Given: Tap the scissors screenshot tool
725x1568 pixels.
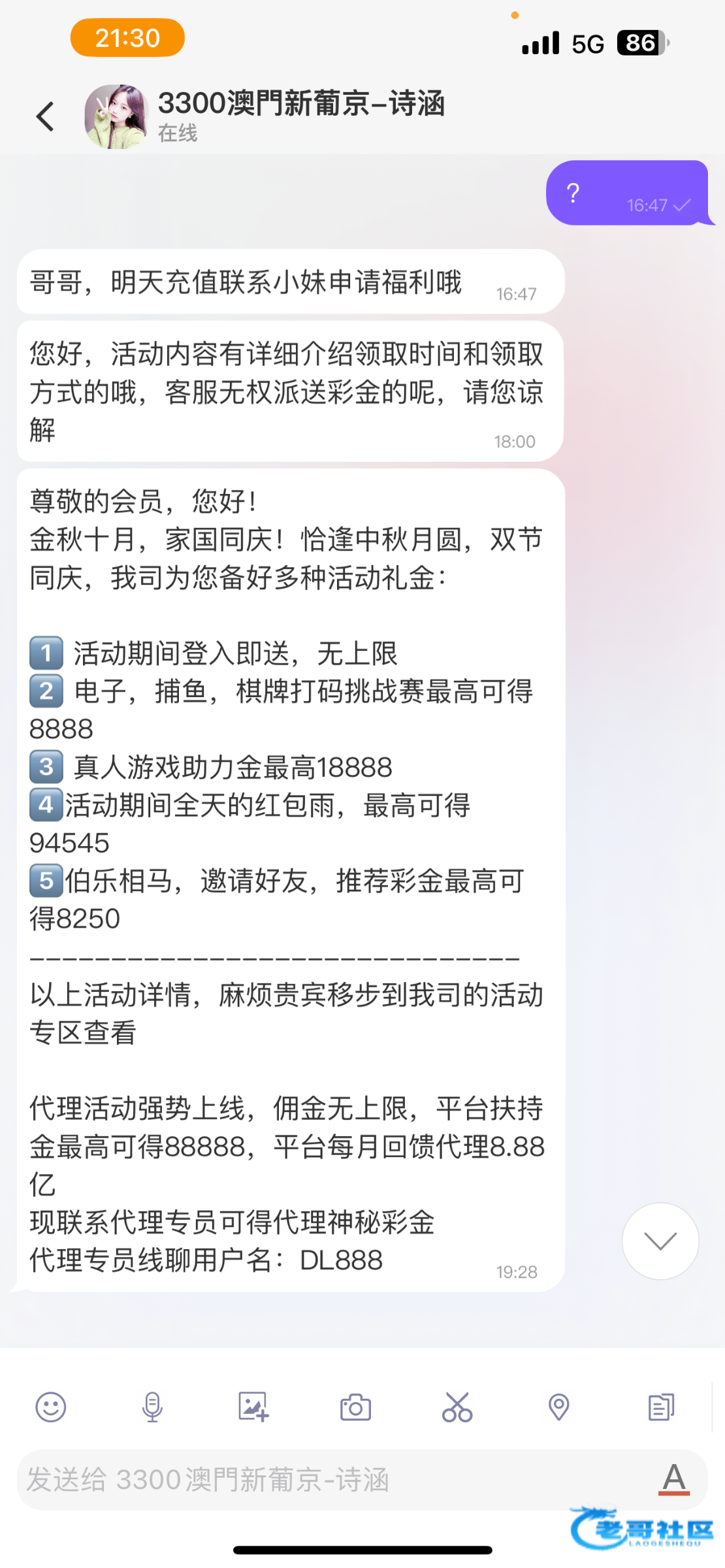Looking at the screenshot, I should pos(457,1407).
